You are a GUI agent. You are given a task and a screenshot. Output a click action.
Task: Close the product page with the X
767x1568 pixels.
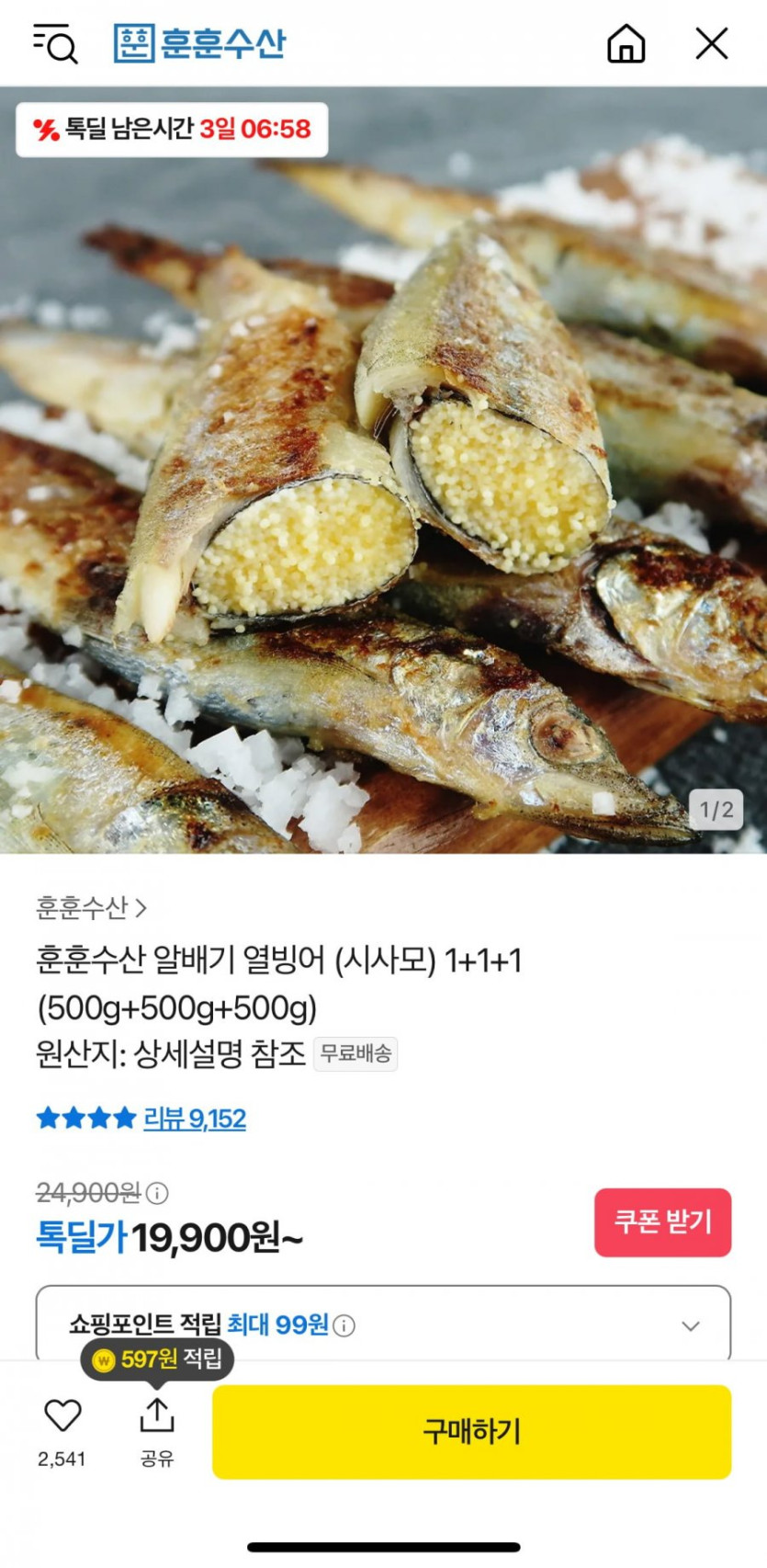711,44
